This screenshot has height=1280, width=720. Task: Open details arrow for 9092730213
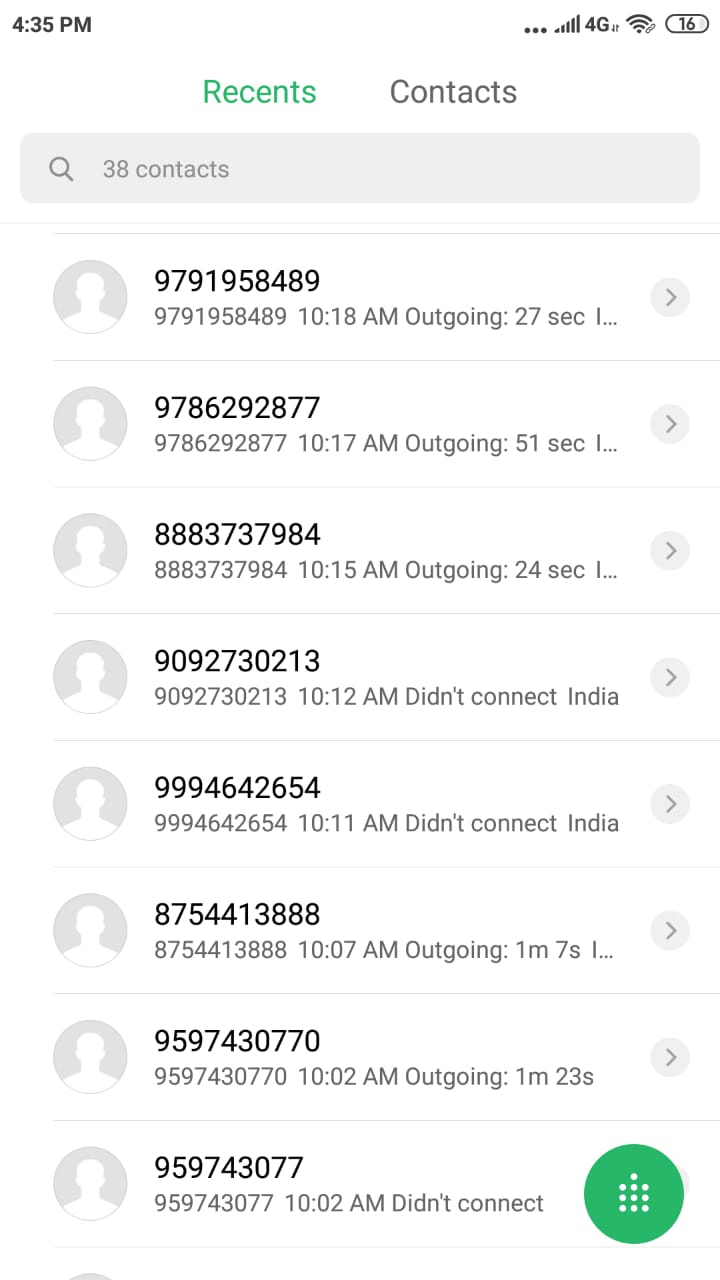click(670, 678)
